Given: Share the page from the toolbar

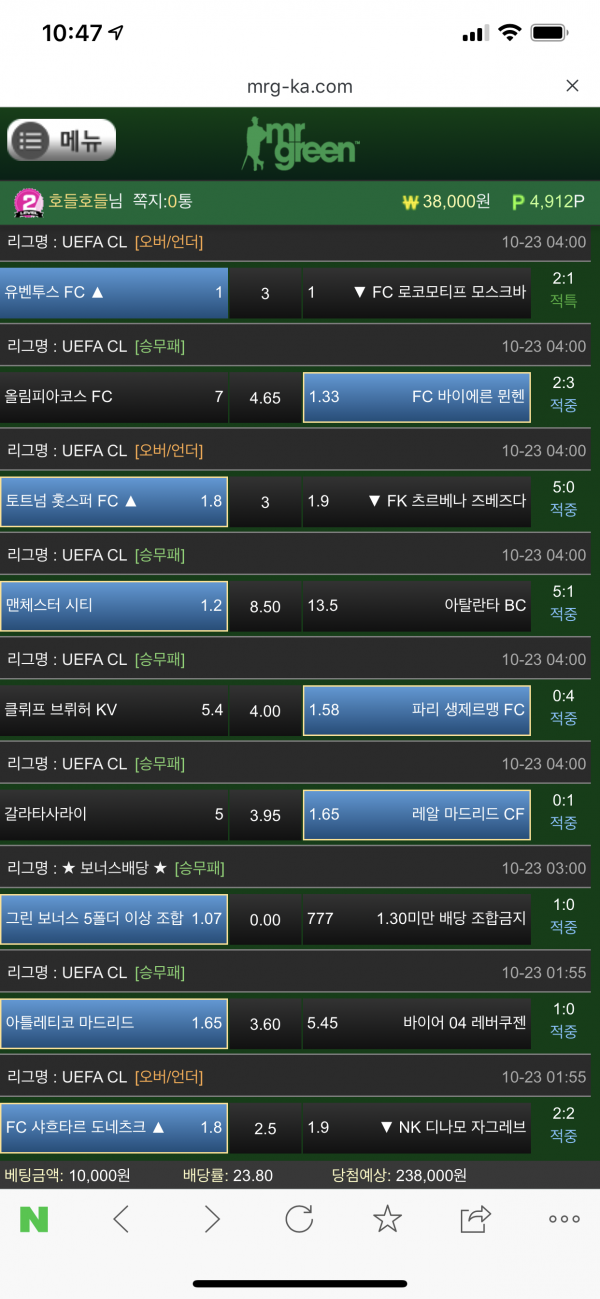Looking at the screenshot, I should tap(476, 1218).
